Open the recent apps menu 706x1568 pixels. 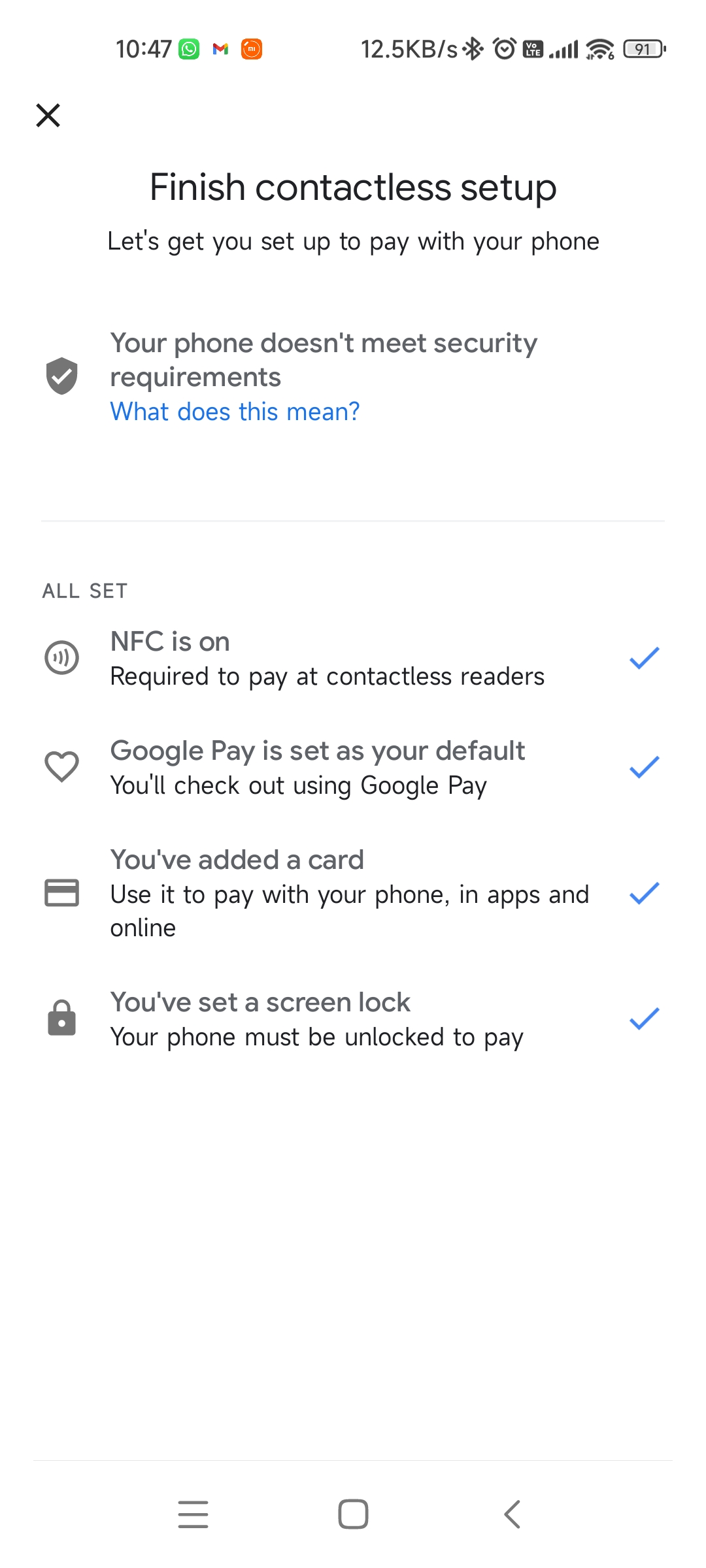coord(193,1514)
